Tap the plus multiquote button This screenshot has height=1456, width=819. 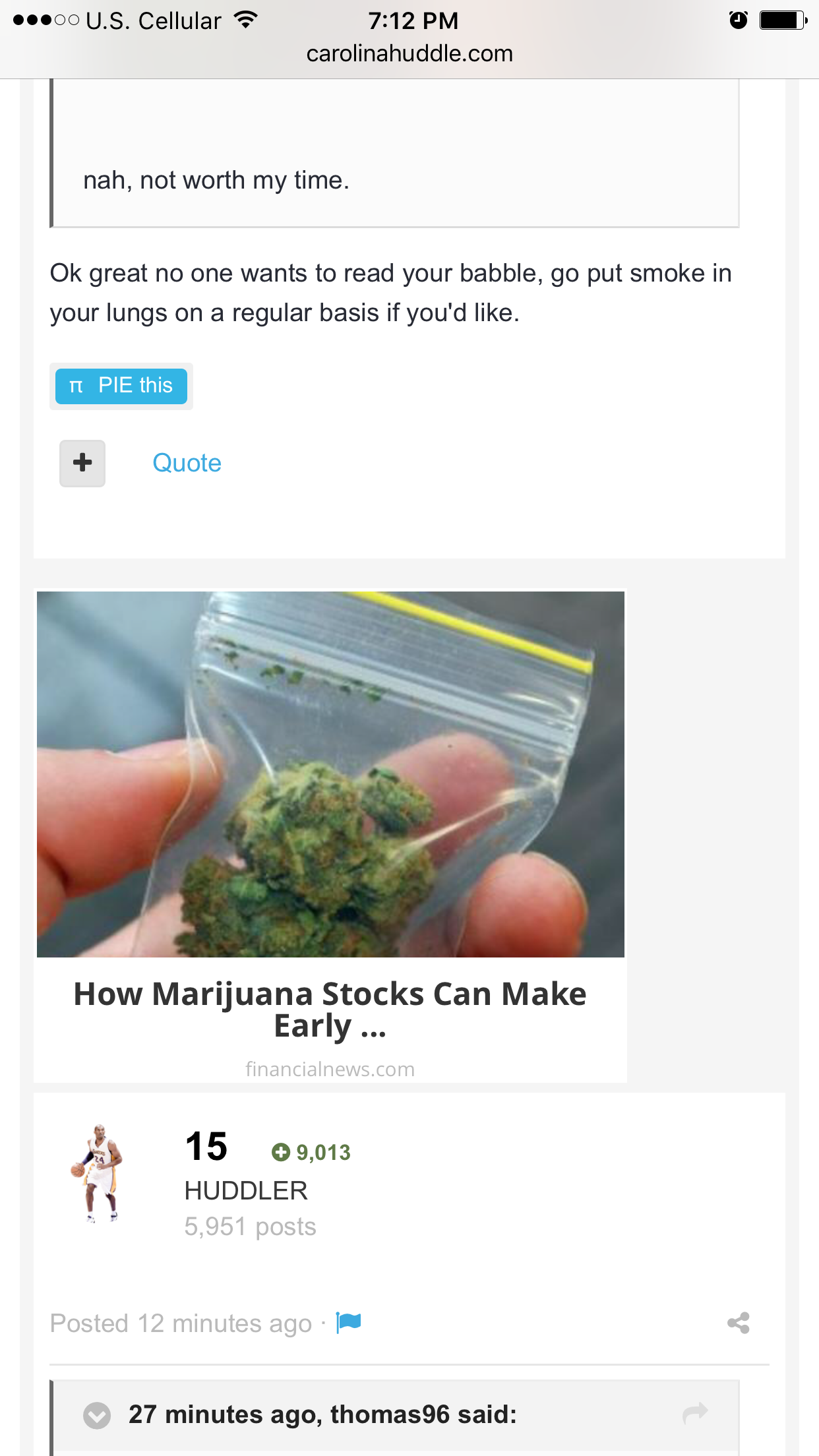tap(82, 463)
